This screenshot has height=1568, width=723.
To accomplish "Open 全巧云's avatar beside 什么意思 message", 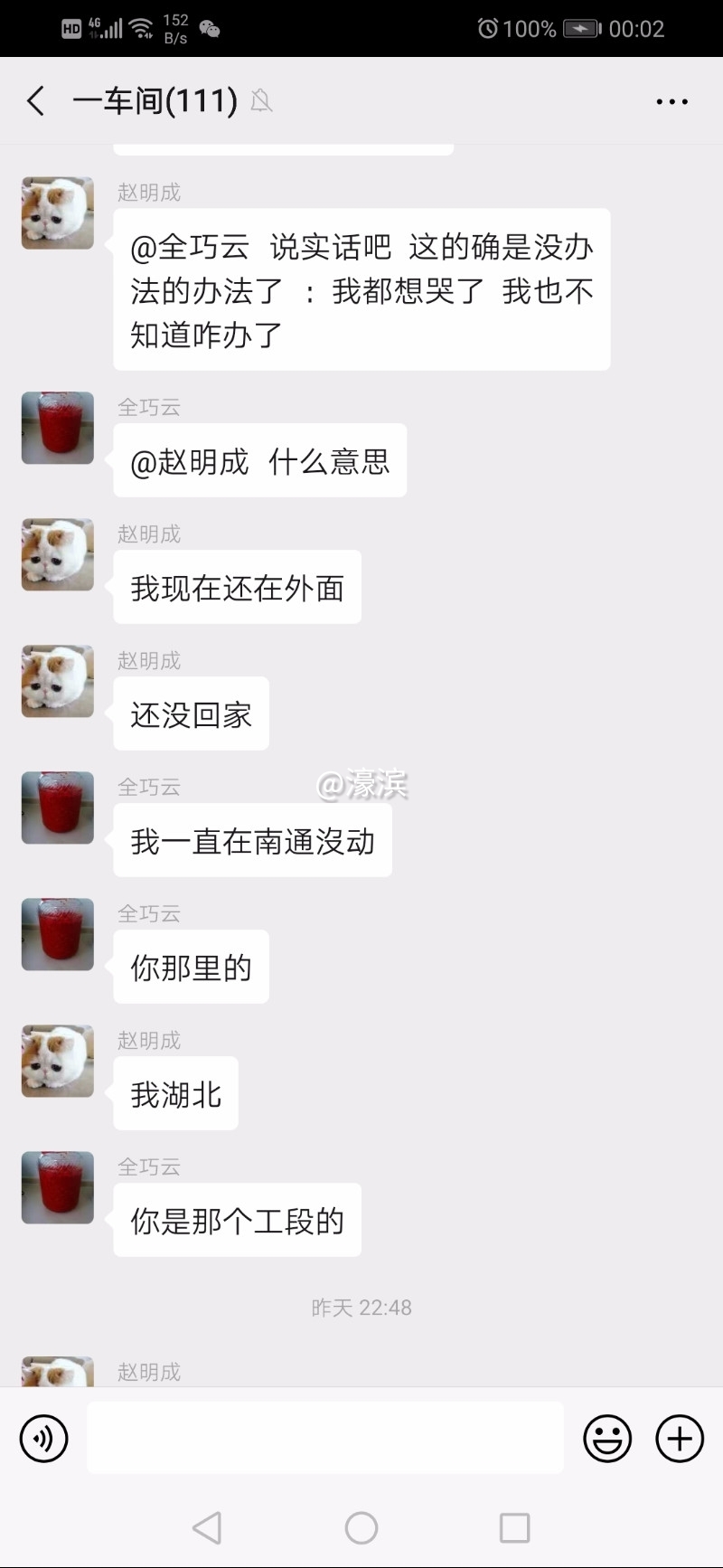I will tap(58, 428).
